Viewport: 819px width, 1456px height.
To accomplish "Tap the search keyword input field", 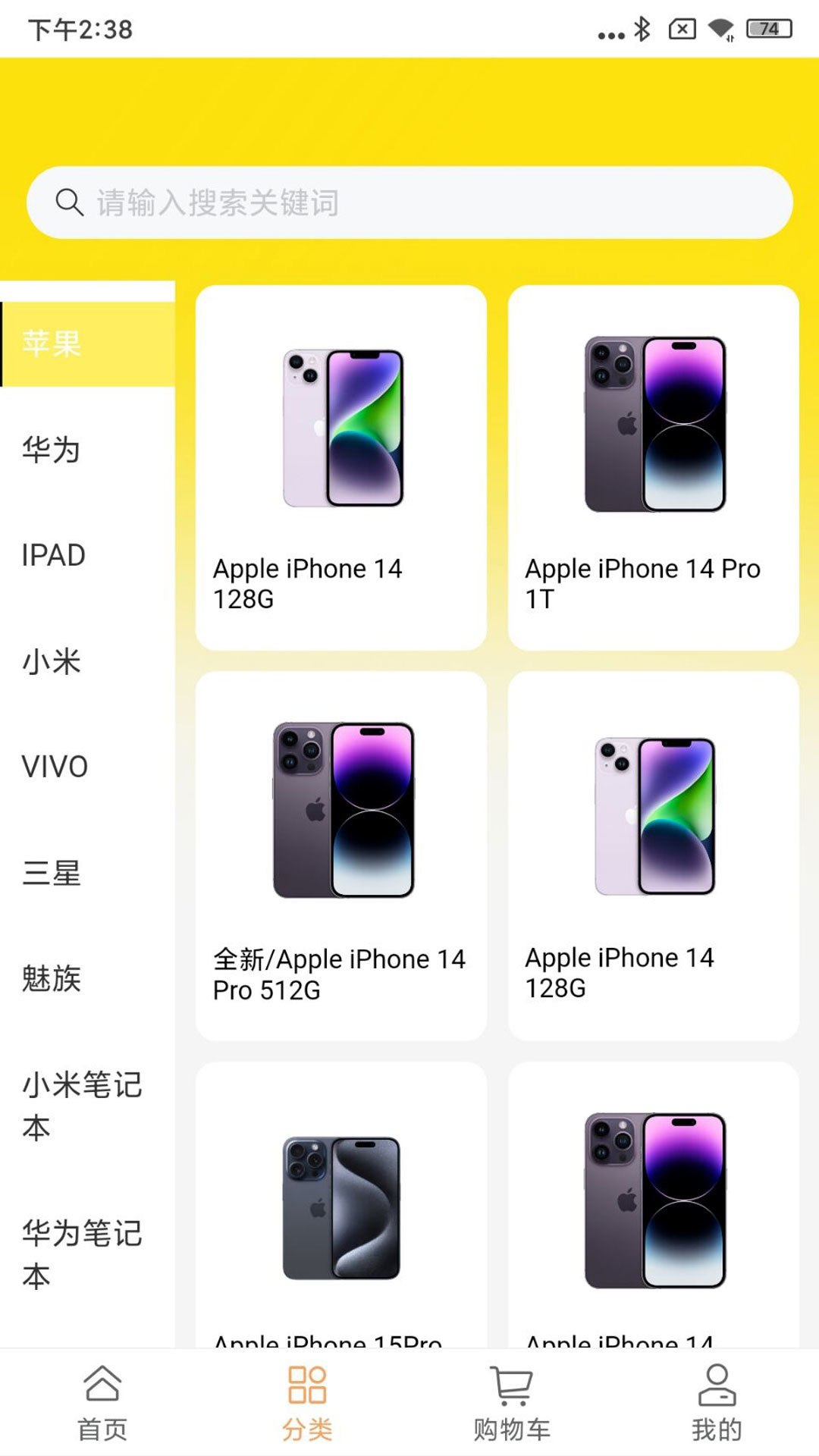I will pos(409,201).
